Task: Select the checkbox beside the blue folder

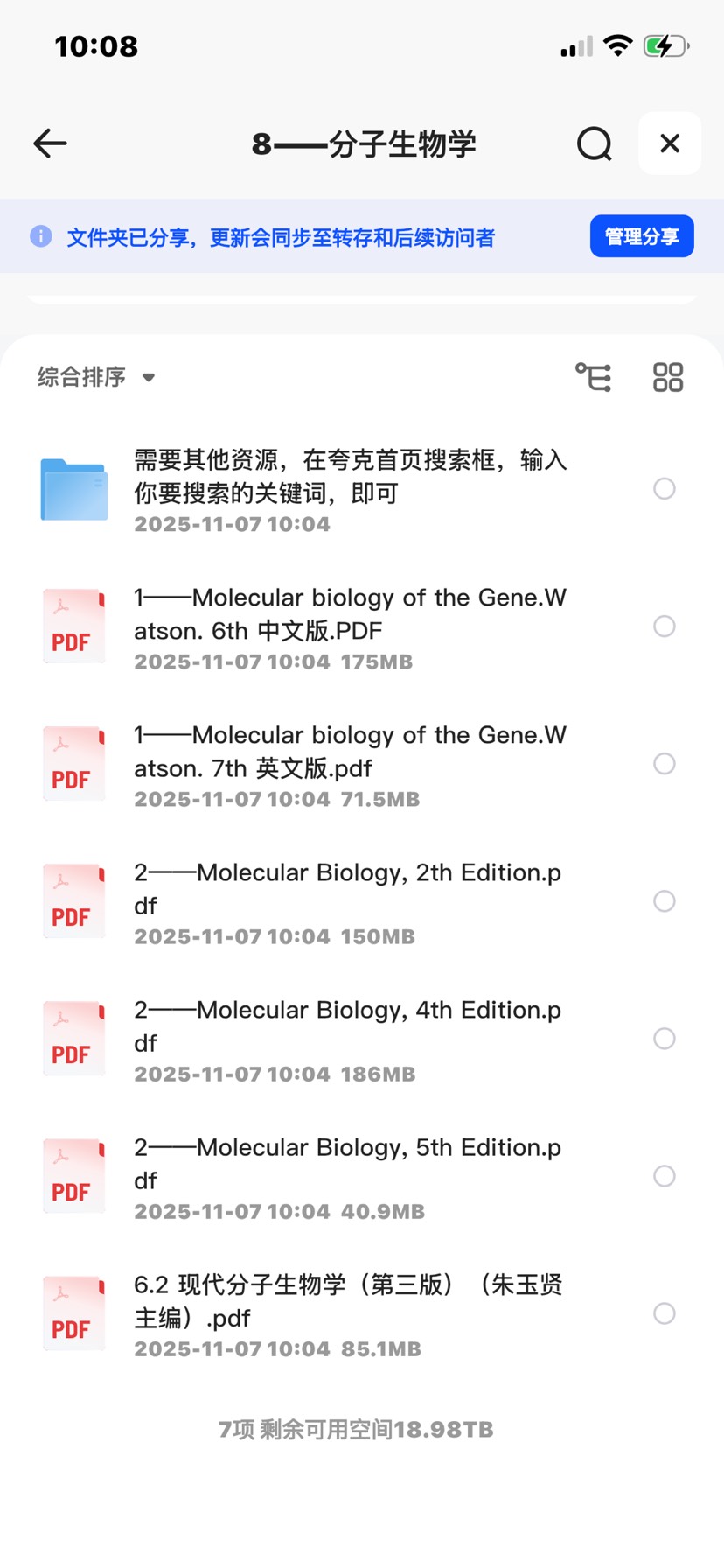Action: pyautogui.click(x=664, y=489)
